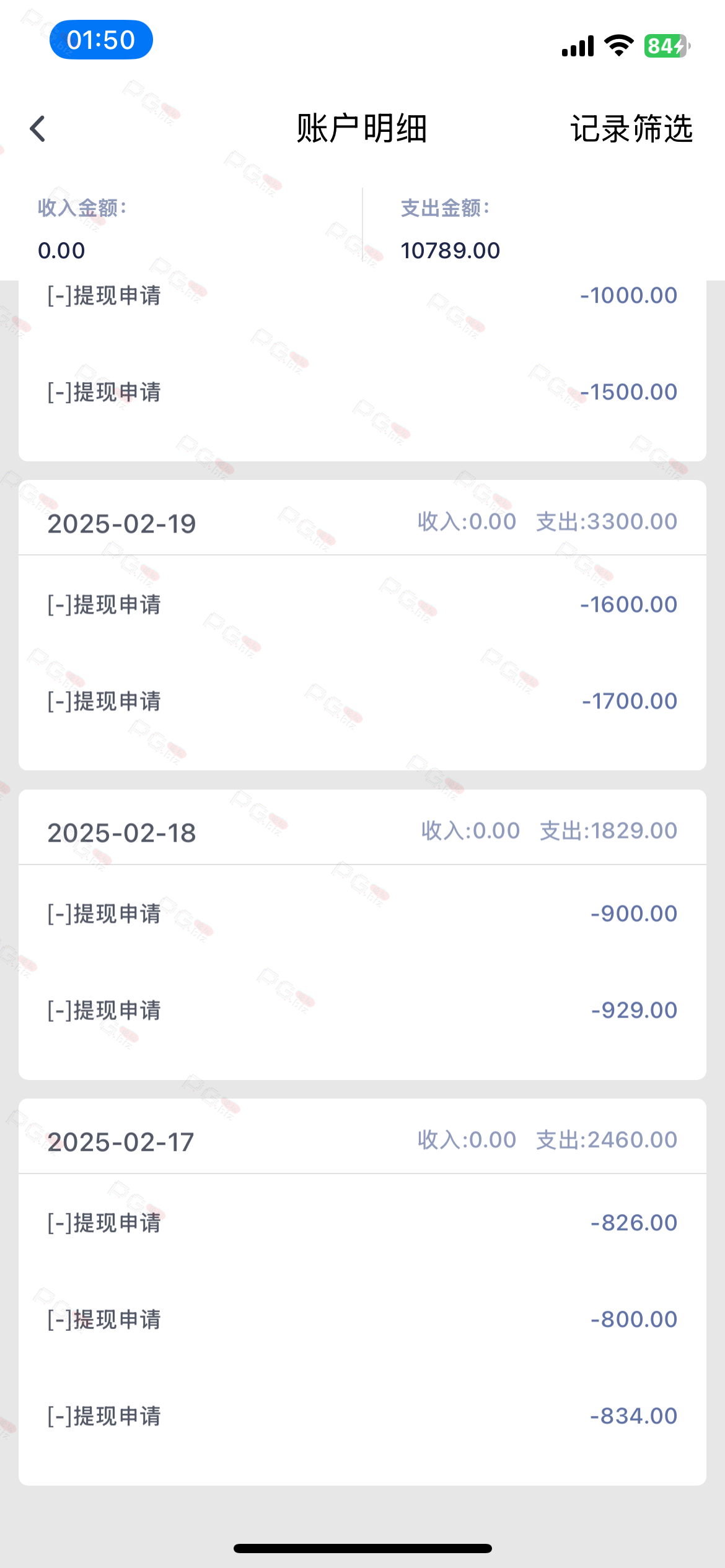This screenshot has height=1568, width=725.
Task: Open the -1000.00 withdrawal record
Action: point(362,296)
